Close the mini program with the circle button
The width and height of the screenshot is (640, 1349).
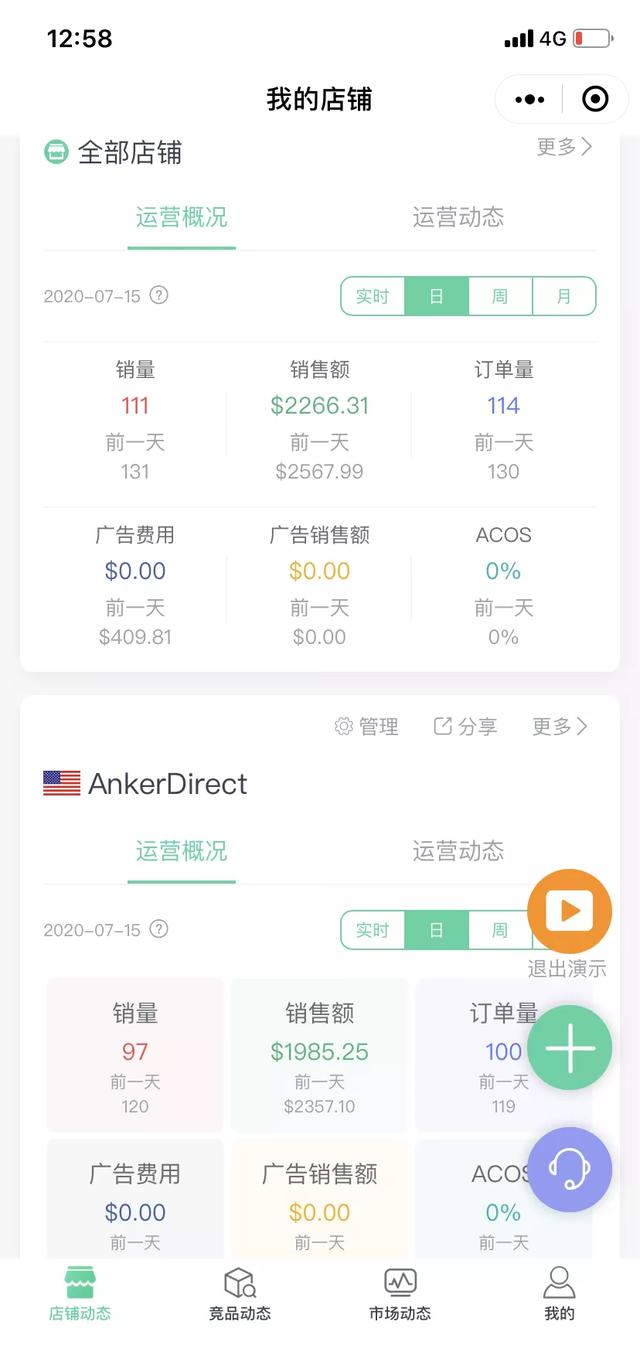click(x=595, y=99)
